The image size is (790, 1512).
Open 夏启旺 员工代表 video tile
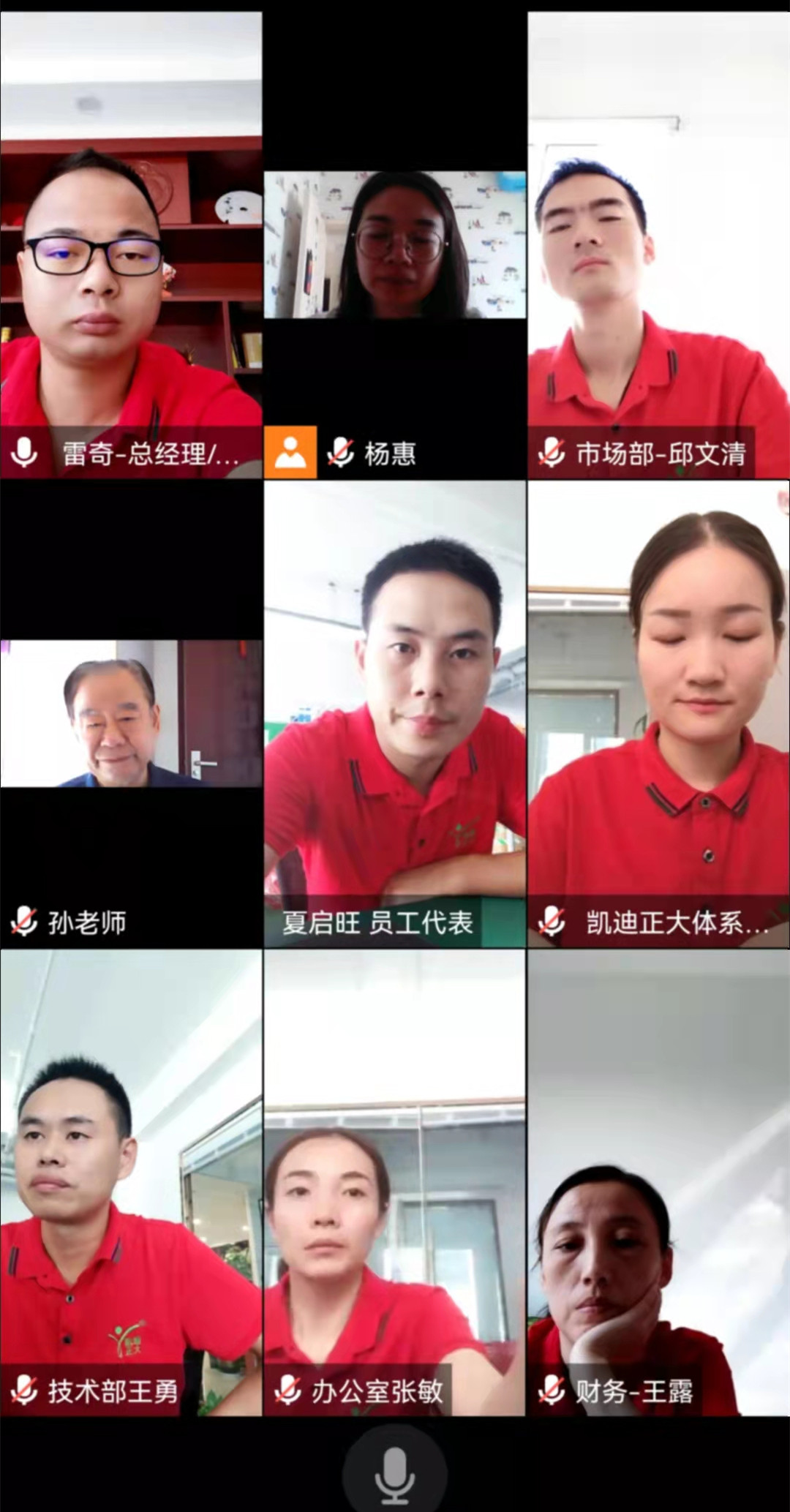395,714
